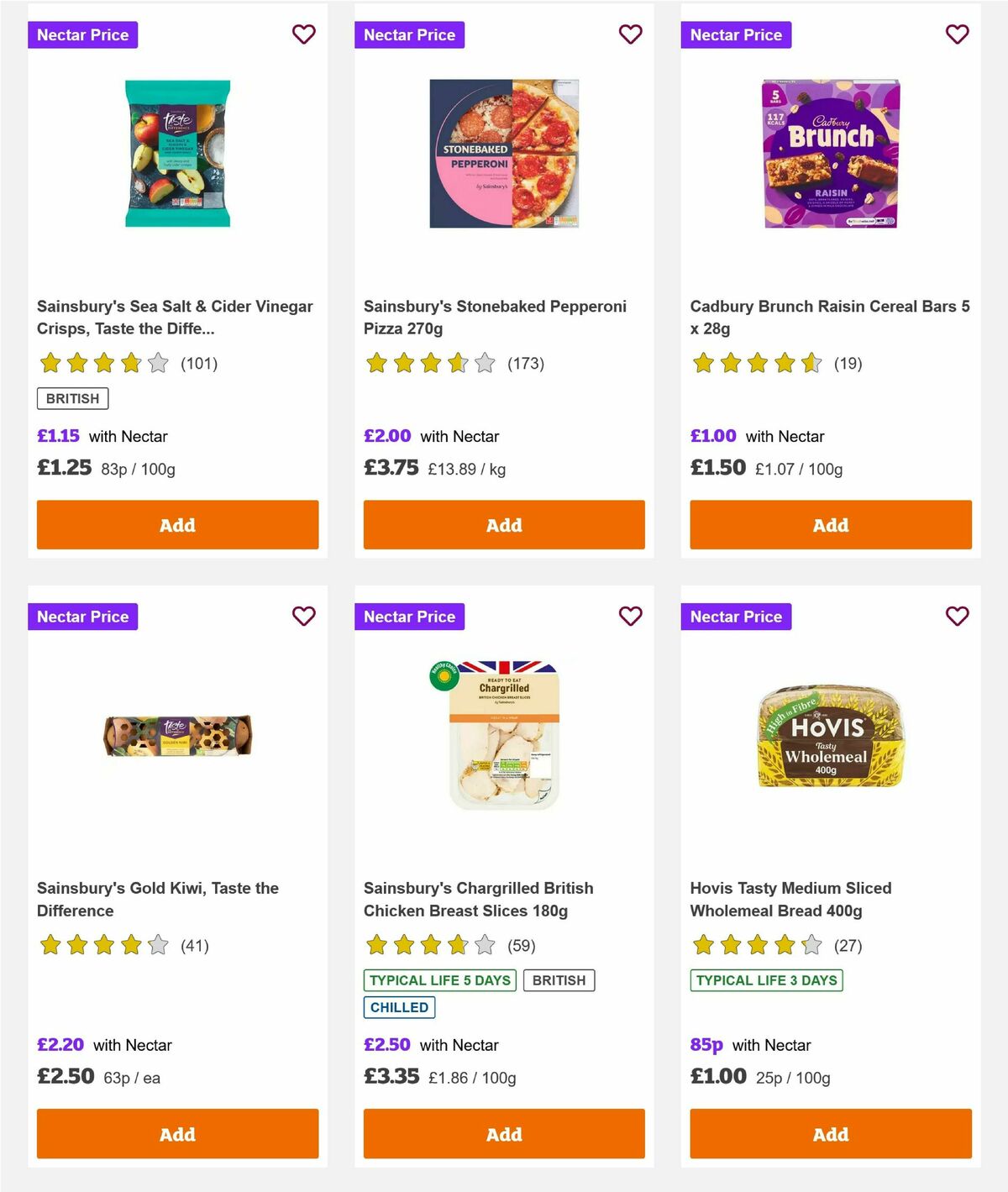Toggle favourite on Hovis Wholemeal Bread
This screenshot has width=1008, height=1192.
point(957,616)
